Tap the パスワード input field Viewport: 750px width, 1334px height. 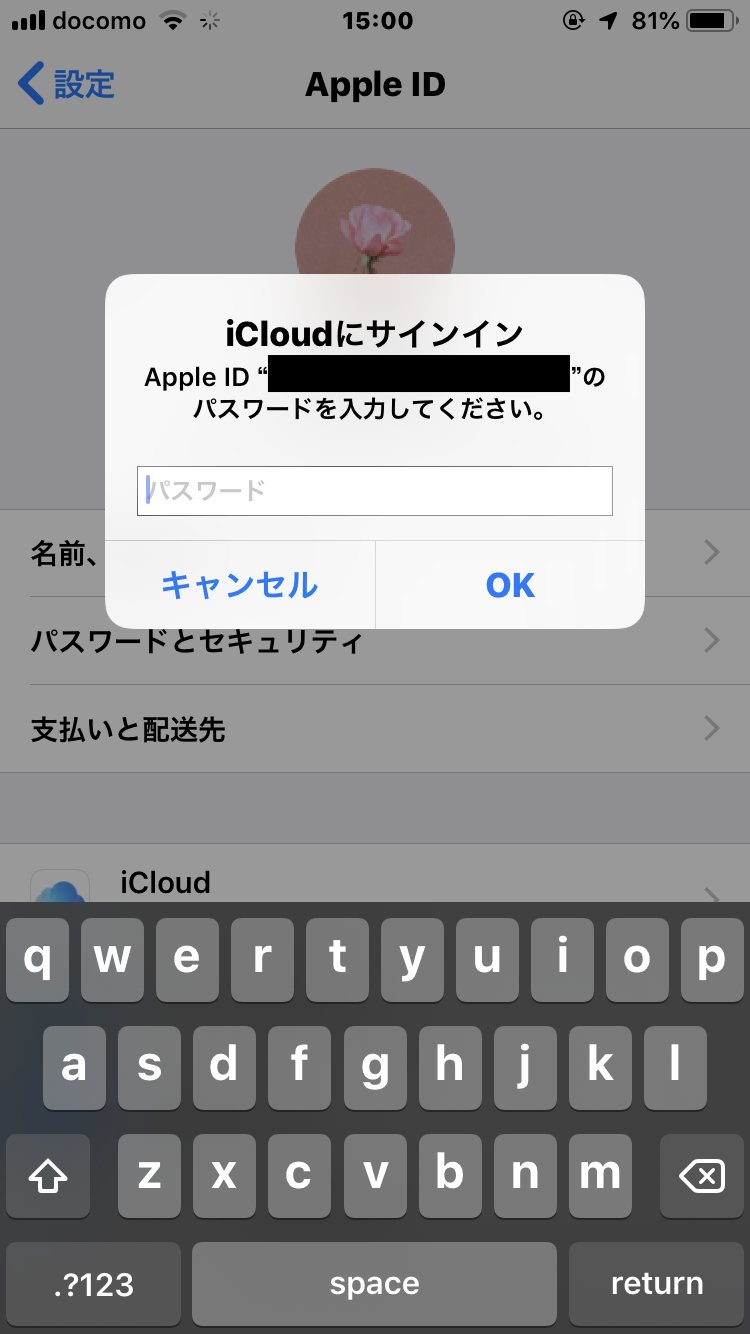[374, 491]
